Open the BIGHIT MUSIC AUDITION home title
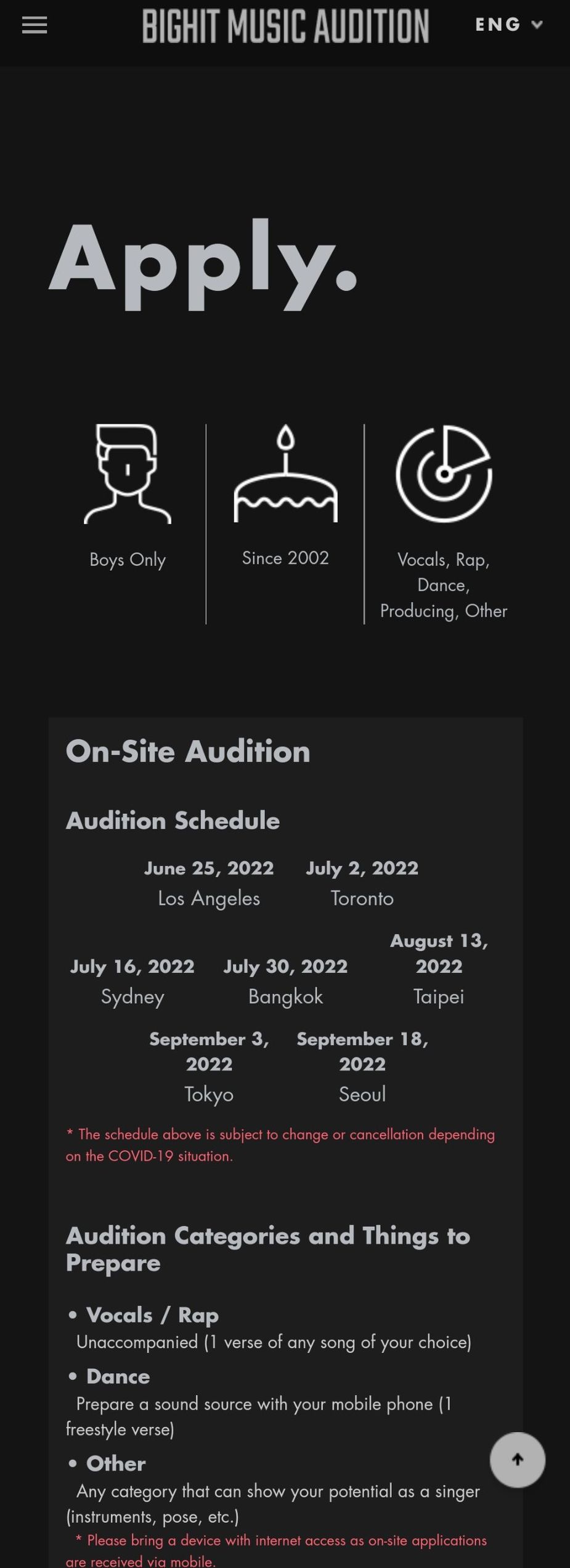The image size is (570, 1568). pos(285,26)
